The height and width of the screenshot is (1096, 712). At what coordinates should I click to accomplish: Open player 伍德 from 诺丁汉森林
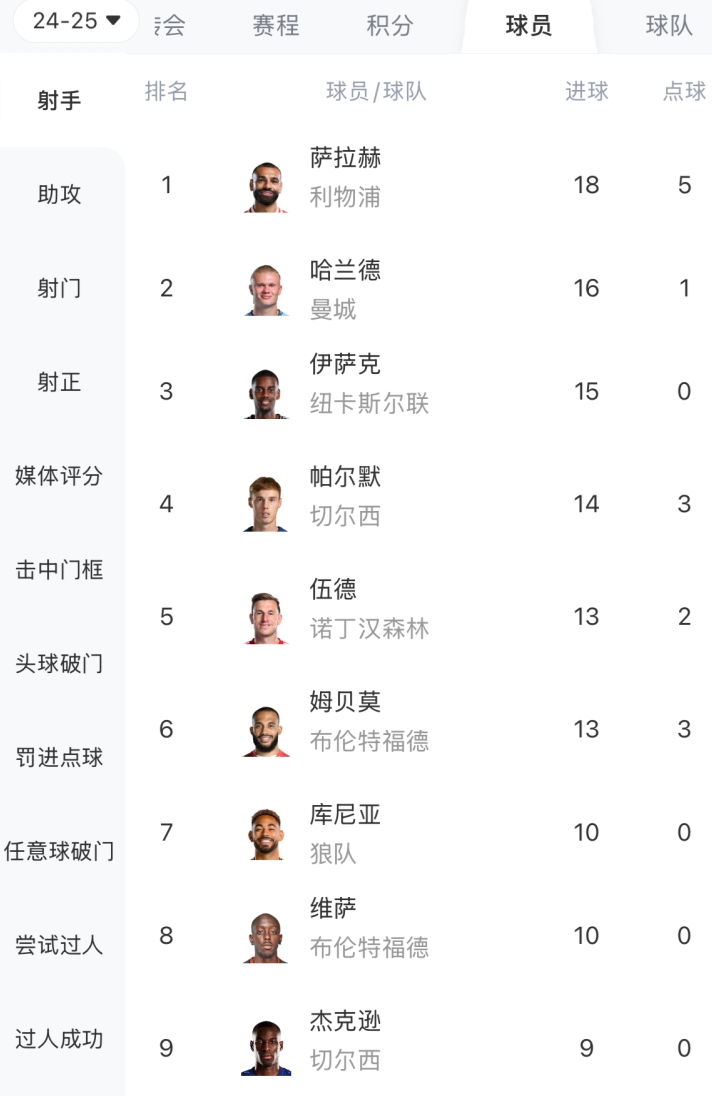pos(344,608)
